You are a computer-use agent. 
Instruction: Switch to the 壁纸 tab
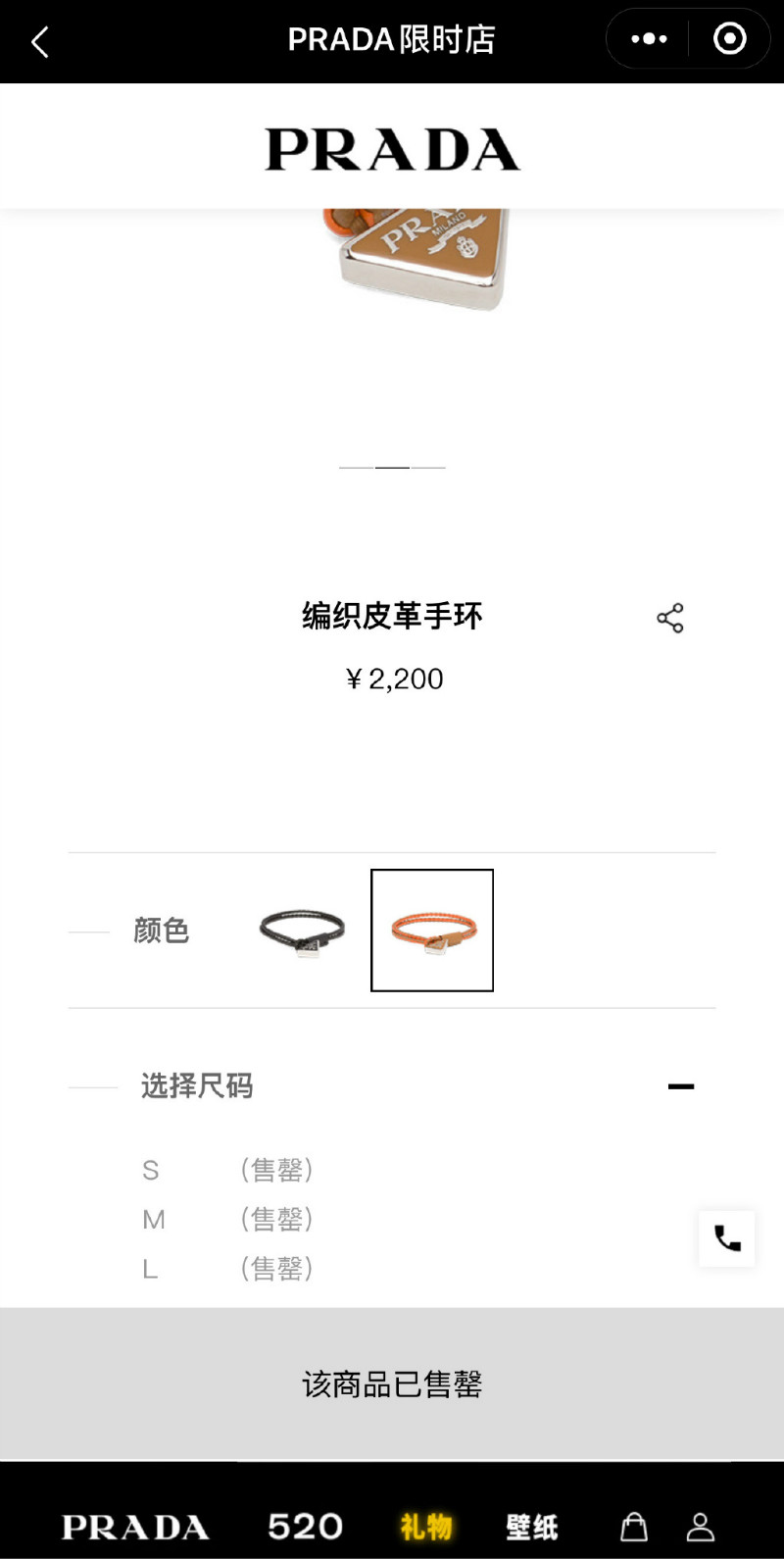click(x=532, y=1527)
